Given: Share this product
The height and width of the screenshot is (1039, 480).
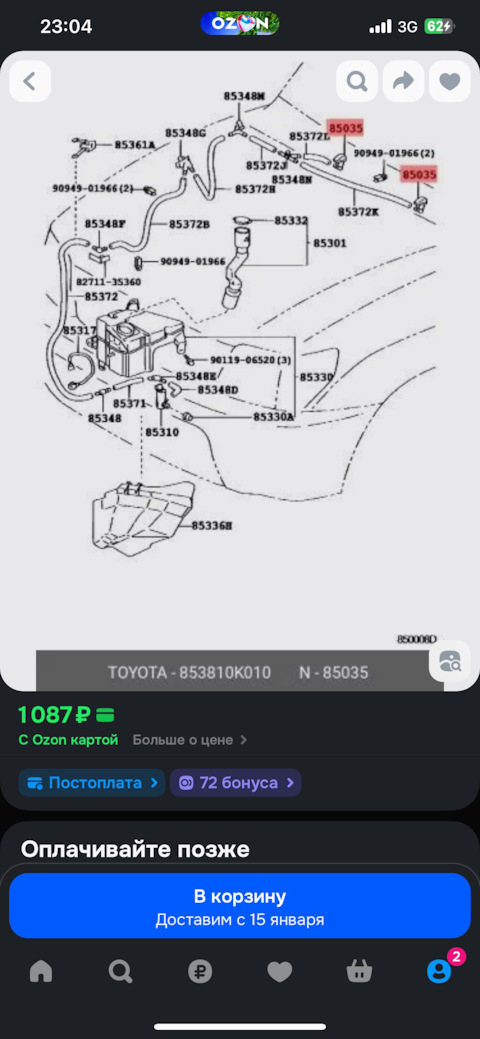Looking at the screenshot, I should pyautogui.click(x=403, y=82).
